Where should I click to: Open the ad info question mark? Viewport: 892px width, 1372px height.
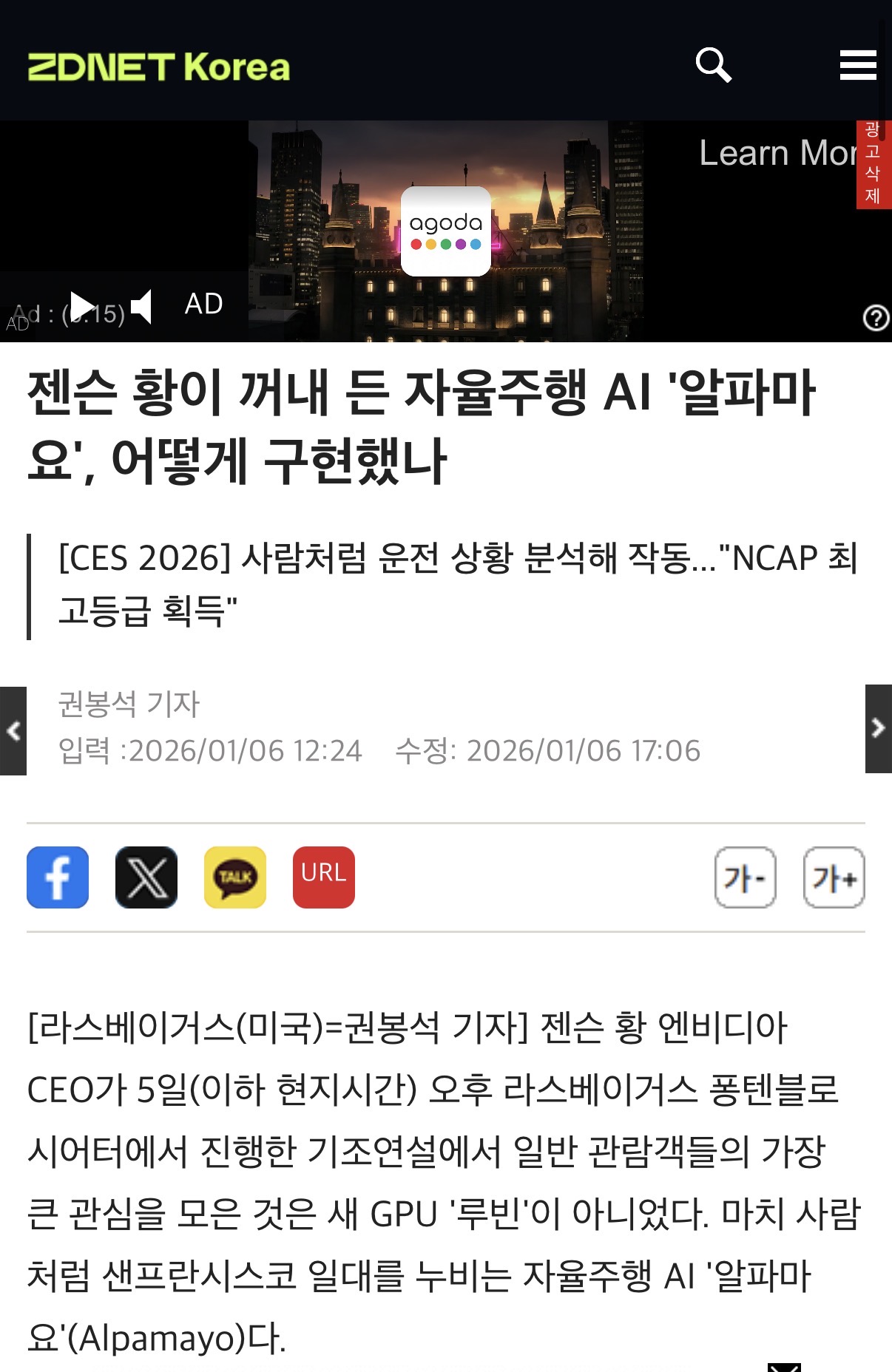pos(876,318)
